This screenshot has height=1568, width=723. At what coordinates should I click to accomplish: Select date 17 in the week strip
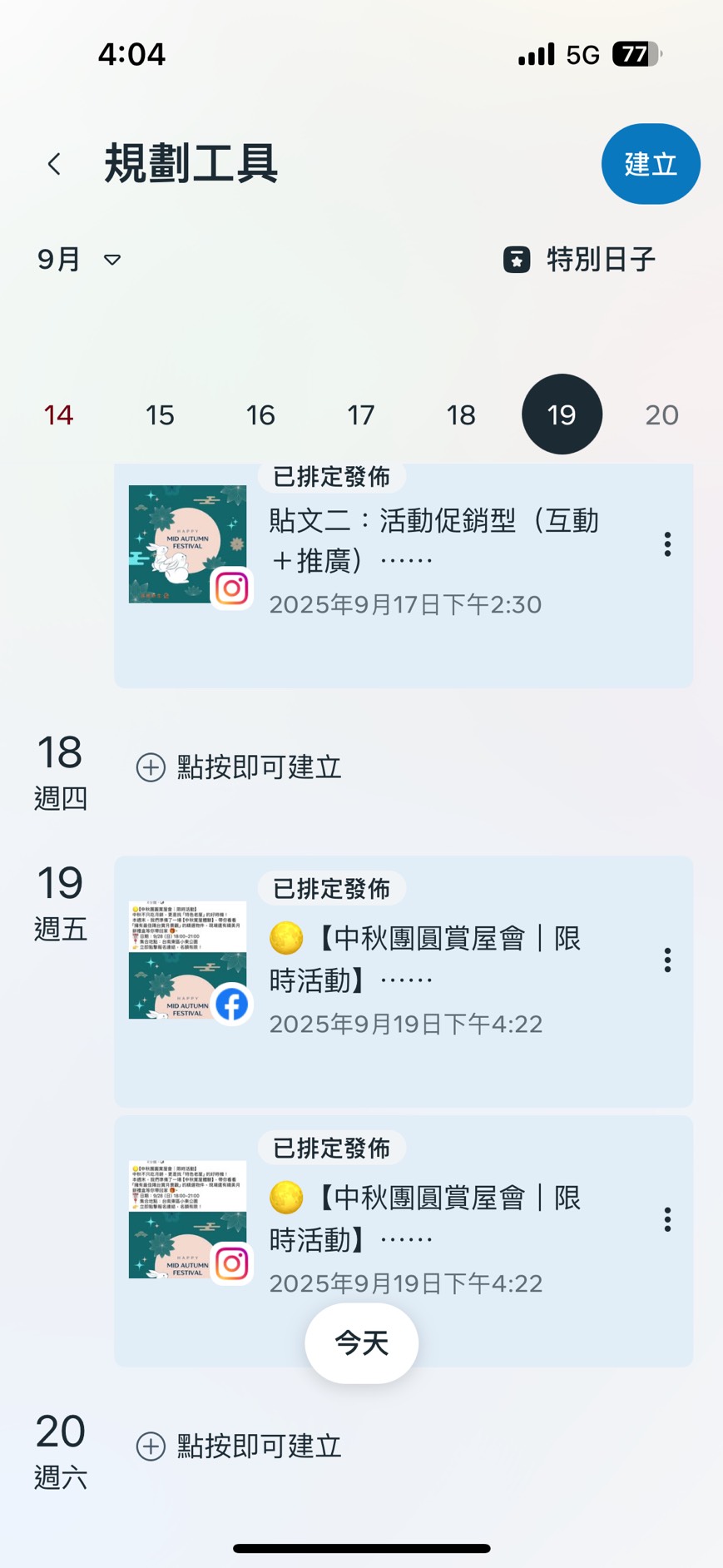tap(361, 414)
